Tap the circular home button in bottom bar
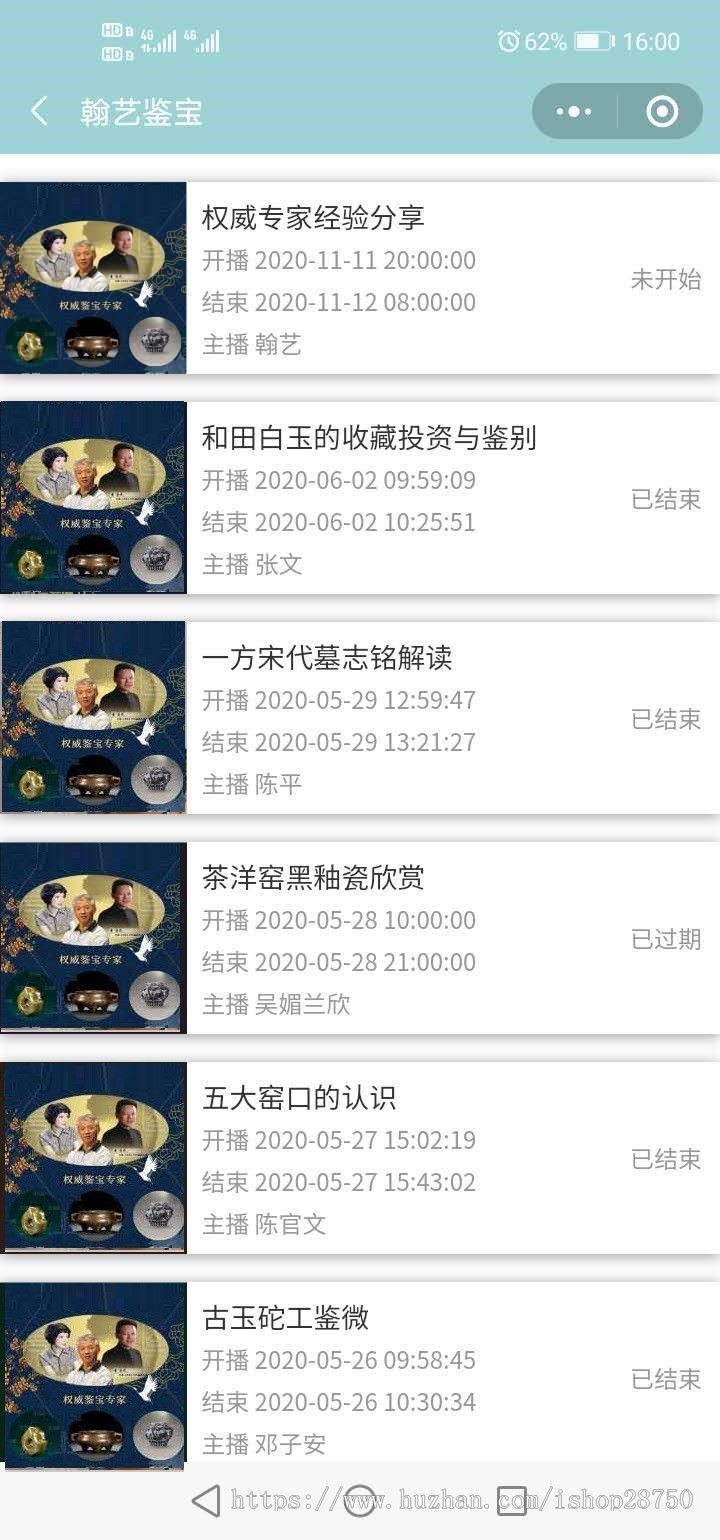This screenshot has width=720, height=1540. click(x=360, y=1504)
